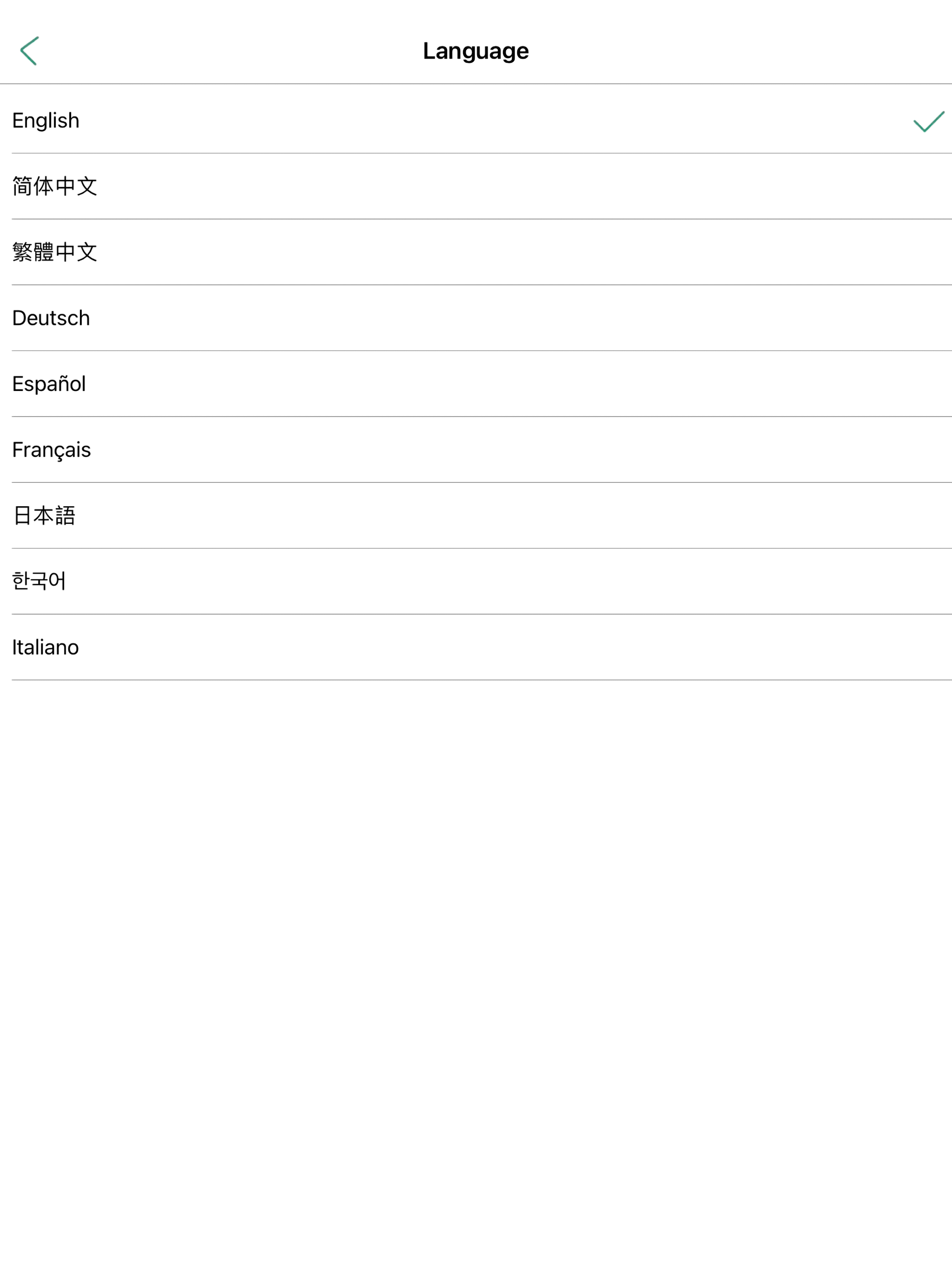This screenshot has width=952, height=1270.
Task: Choose 繁體中文 as the display language
Action: click(230, 251)
